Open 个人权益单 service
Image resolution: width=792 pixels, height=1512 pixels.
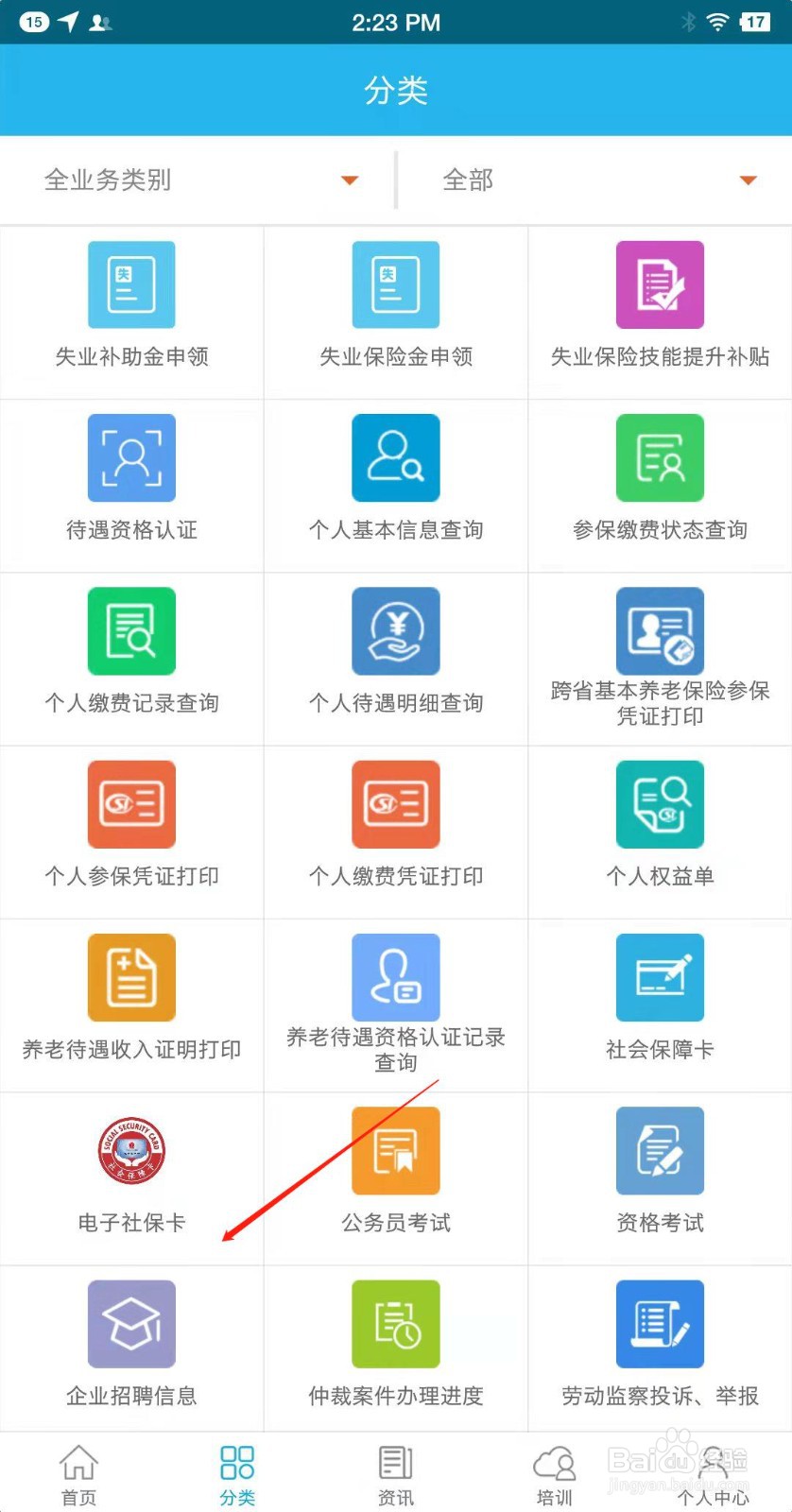pyautogui.click(x=660, y=832)
